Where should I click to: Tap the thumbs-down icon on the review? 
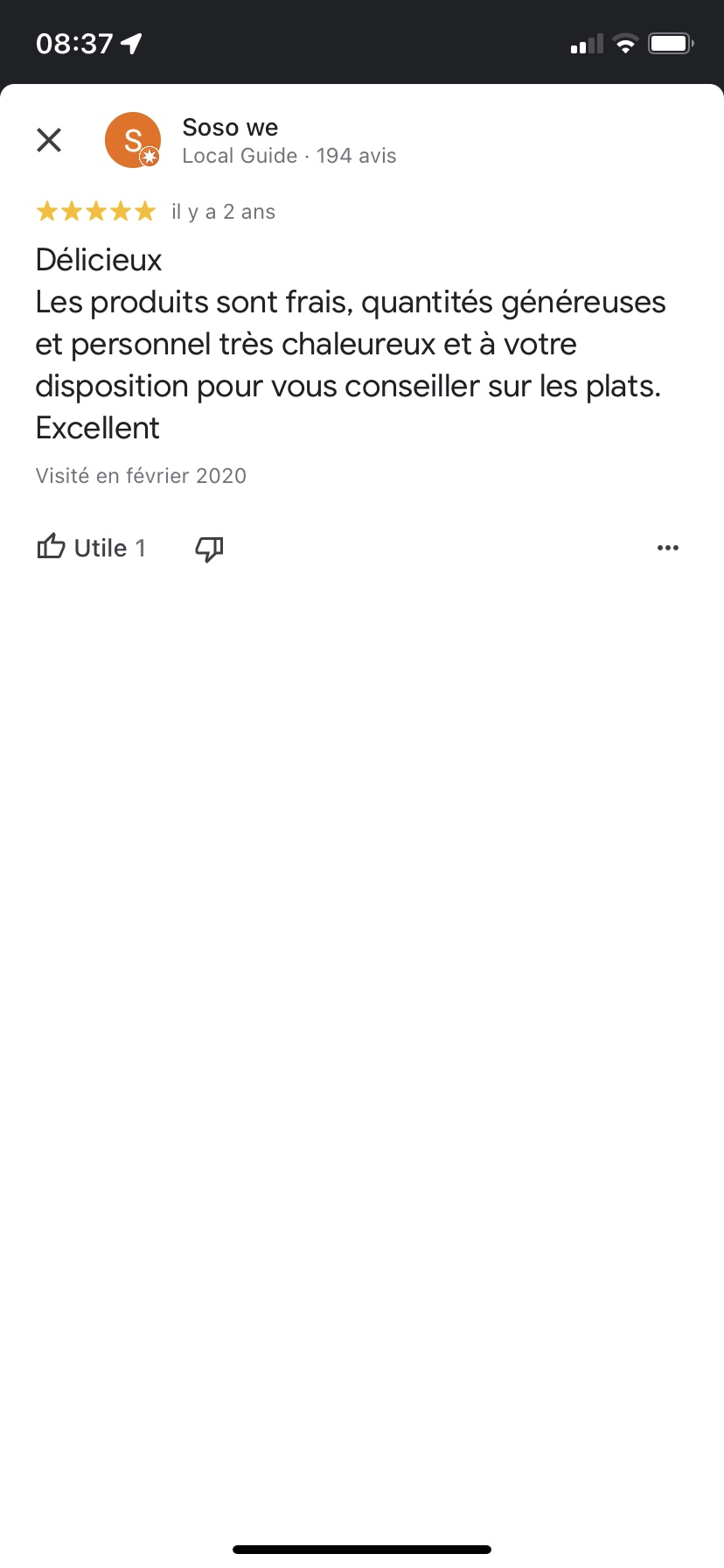(209, 549)
